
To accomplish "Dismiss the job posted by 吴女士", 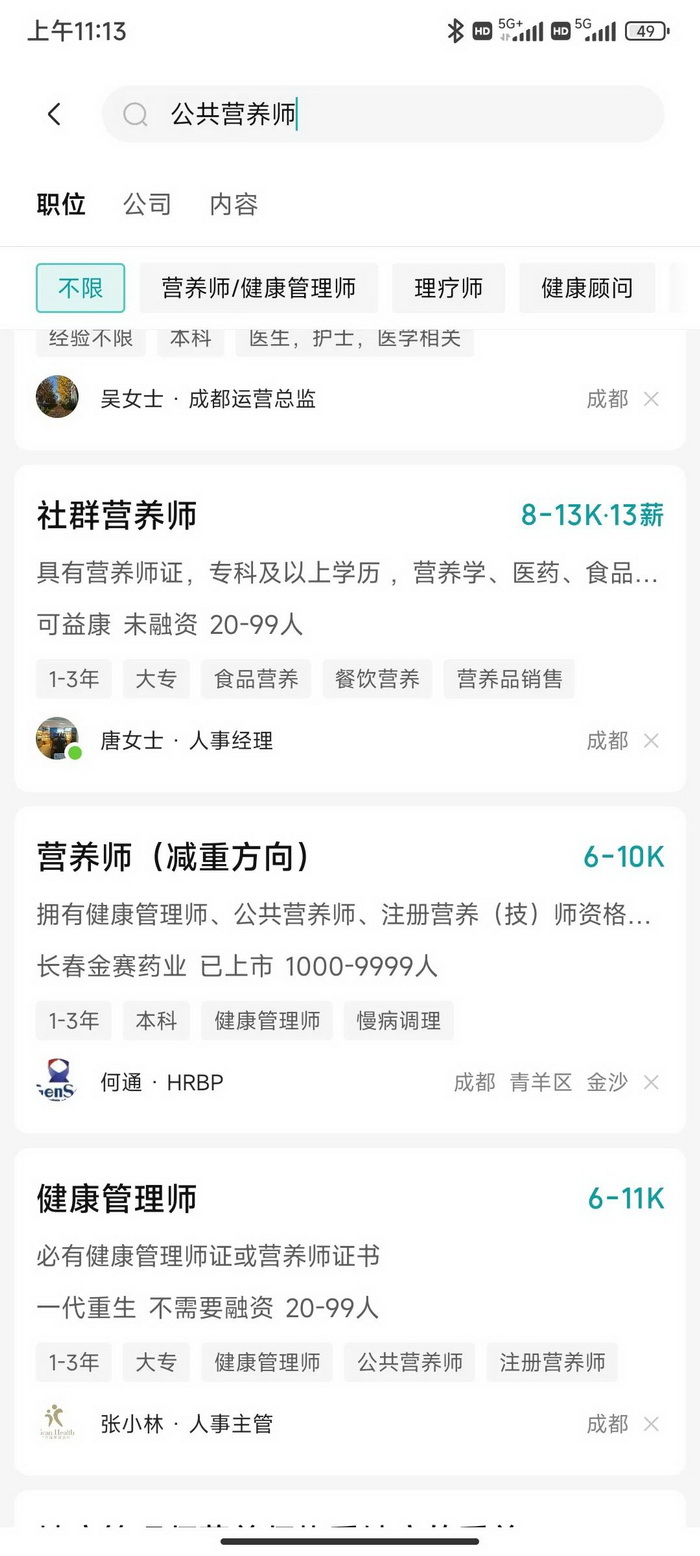I will [x=651, y=399].
